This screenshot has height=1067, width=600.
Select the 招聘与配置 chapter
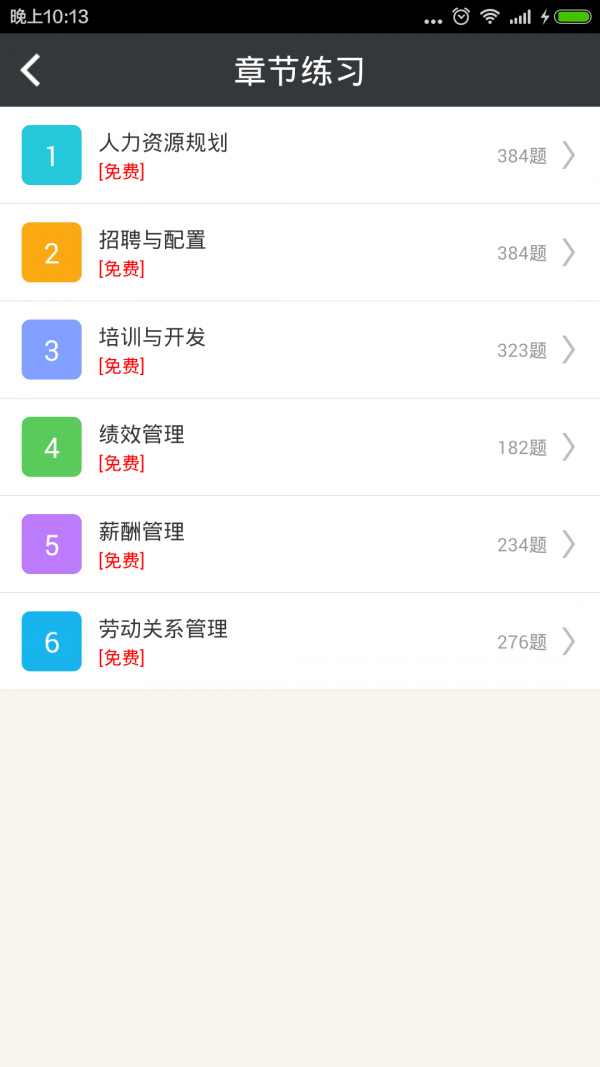(300, 252)
